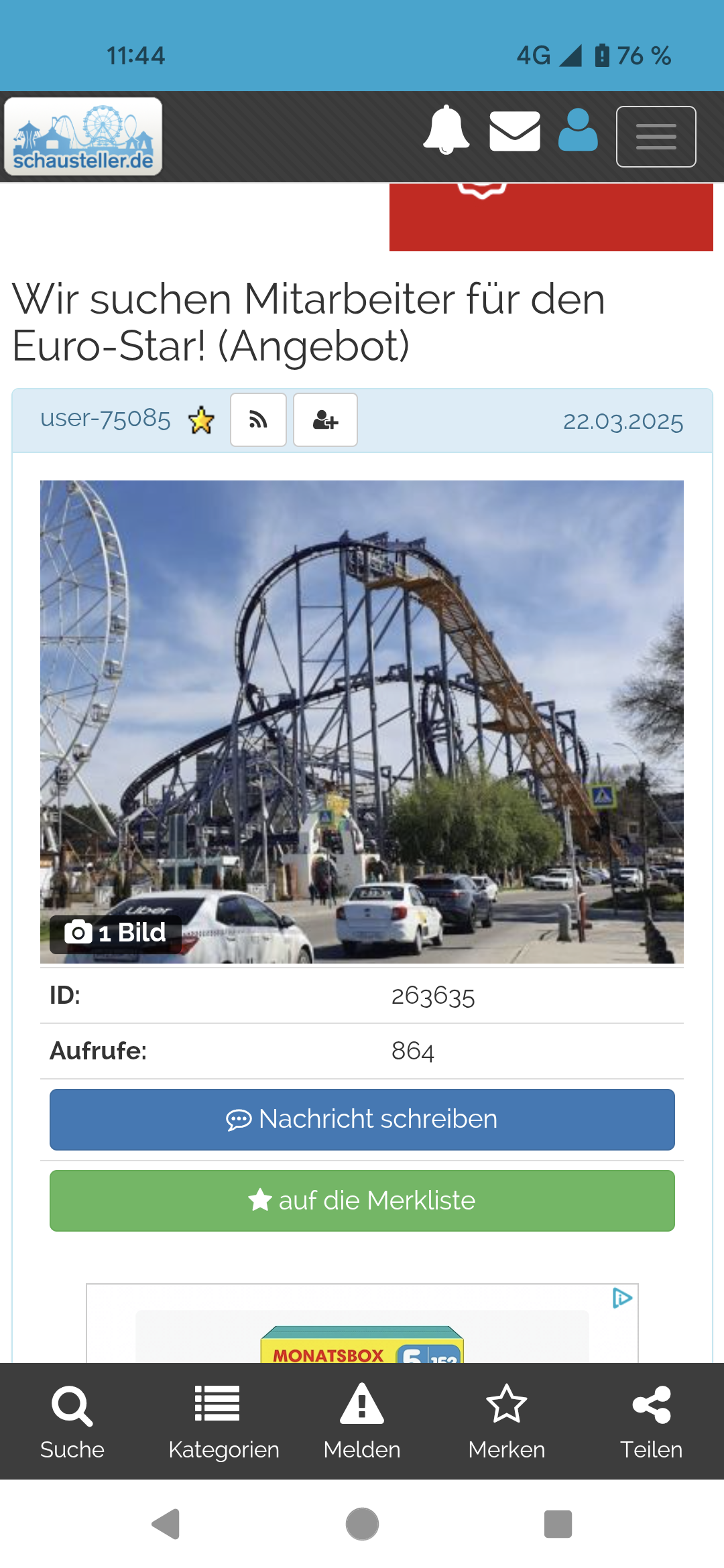Return to the Android home screen
This screenshot has height=1568, width=724.
pyautogui.click(x=362, y=1524)
